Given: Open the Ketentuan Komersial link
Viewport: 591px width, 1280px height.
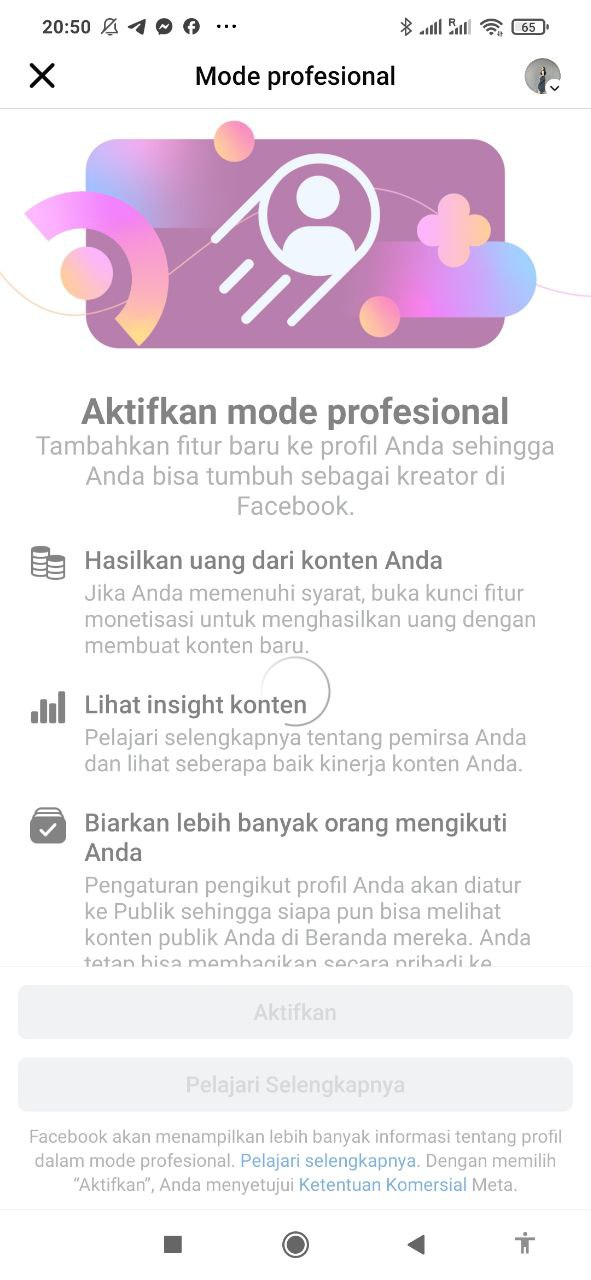Looking at the screenshot, I should (x=383, y=1185).
